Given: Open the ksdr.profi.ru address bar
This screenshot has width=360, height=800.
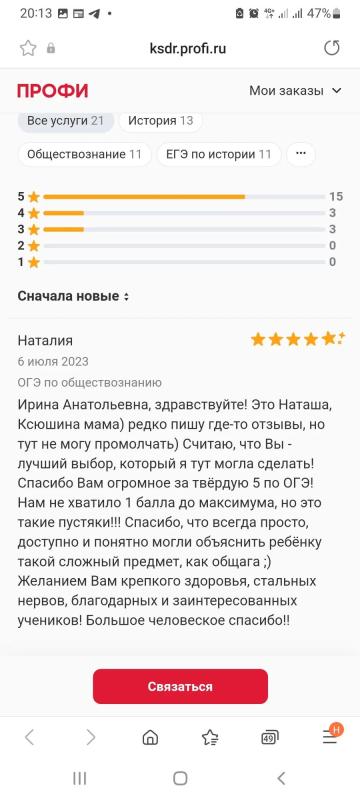Looking at the screenshot, I should pyautogui.click(x=188, y=48).
